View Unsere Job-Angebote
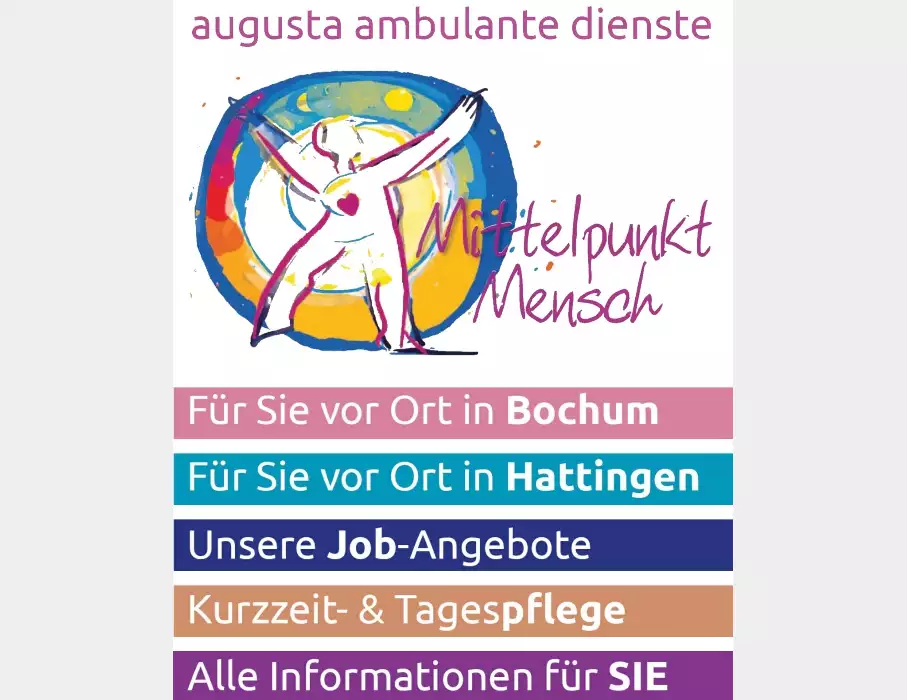This screenshot has height=700, width=907. (452, 545)
